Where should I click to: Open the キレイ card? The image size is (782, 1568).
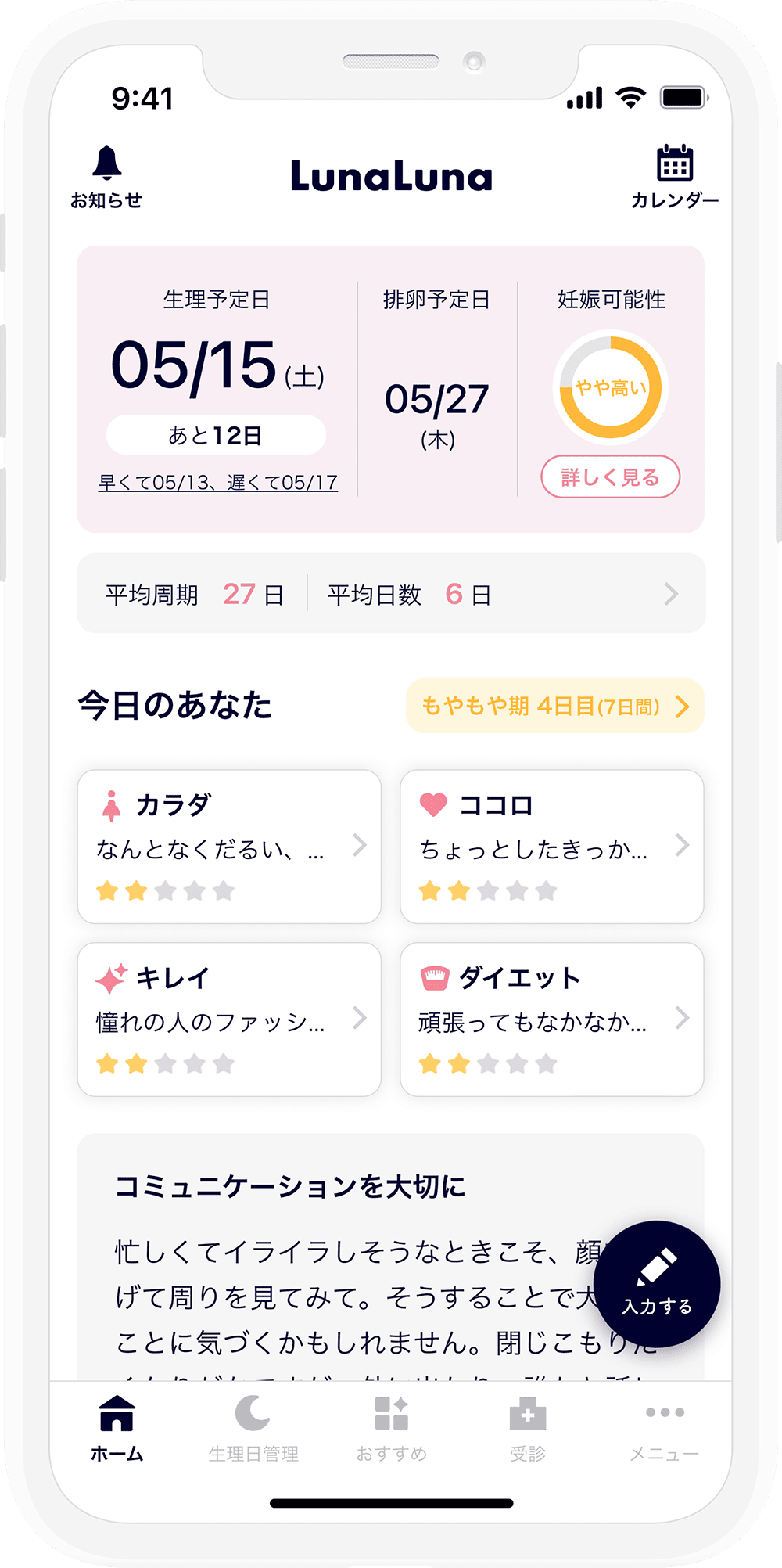tap(229, 1020)
